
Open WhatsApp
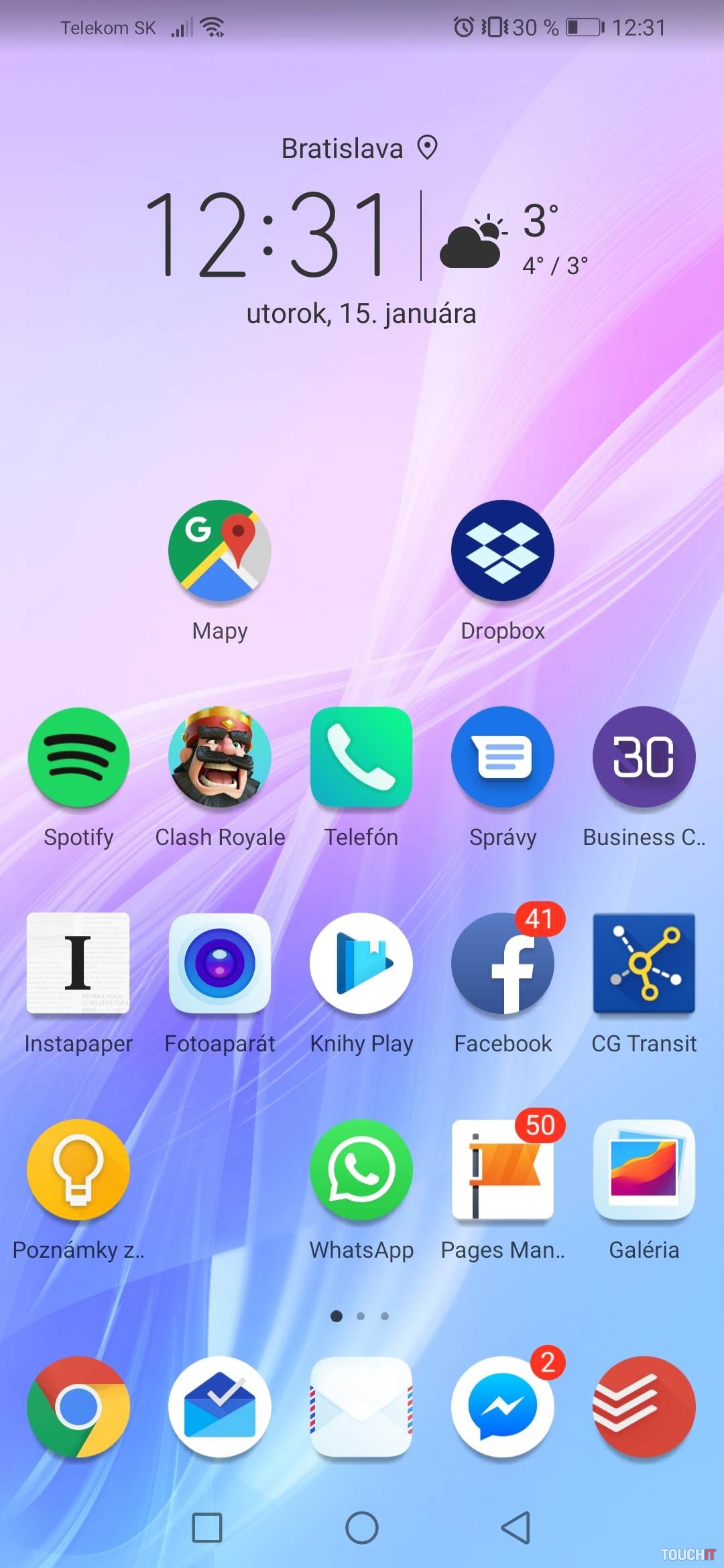pyautogui.click(x=361, y=1170)
